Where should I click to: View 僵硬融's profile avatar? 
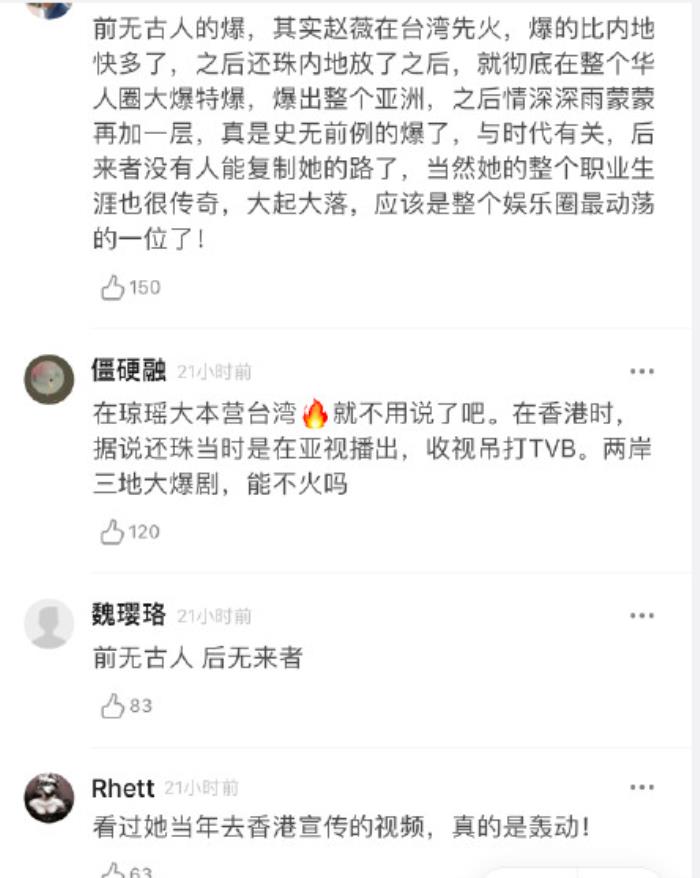click(x=49, y=379)
